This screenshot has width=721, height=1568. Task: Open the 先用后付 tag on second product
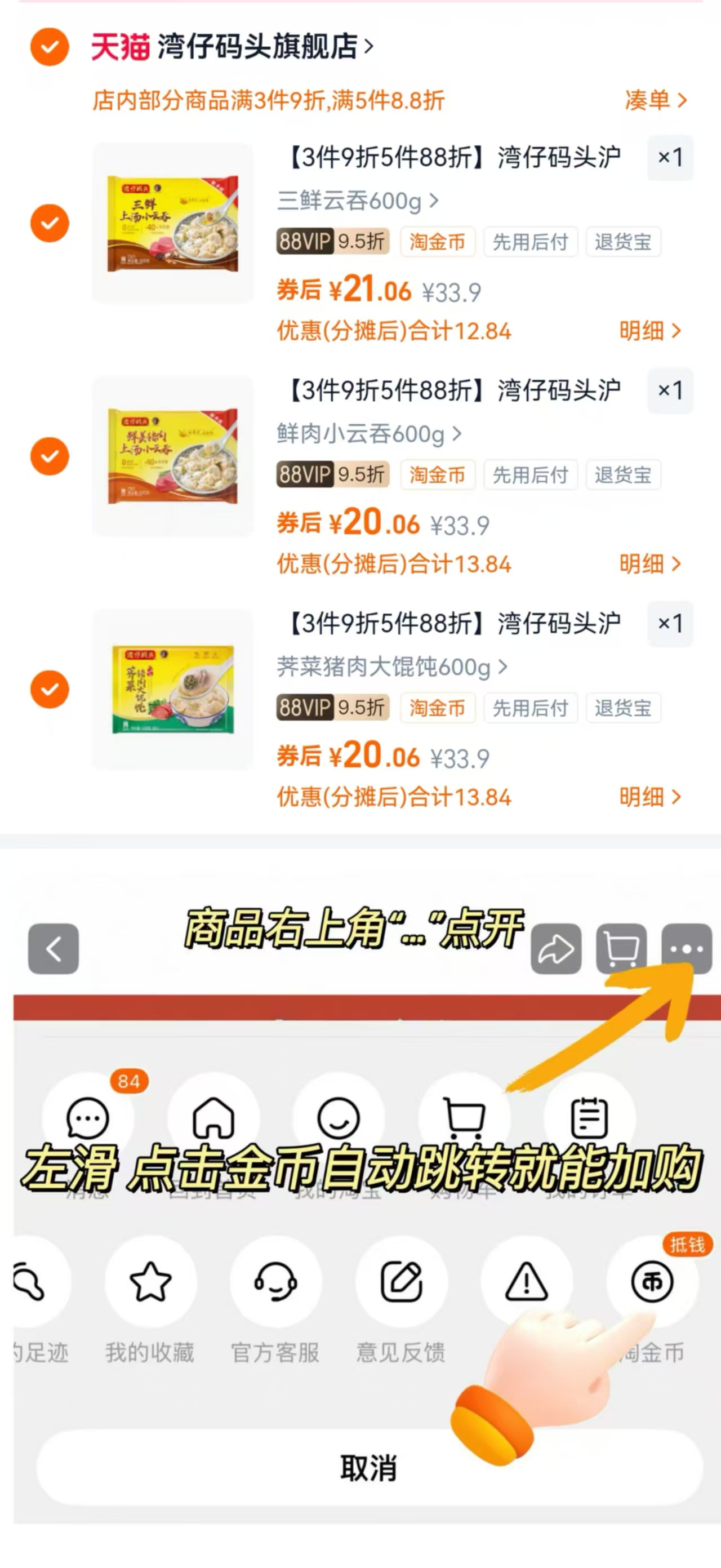531,475
